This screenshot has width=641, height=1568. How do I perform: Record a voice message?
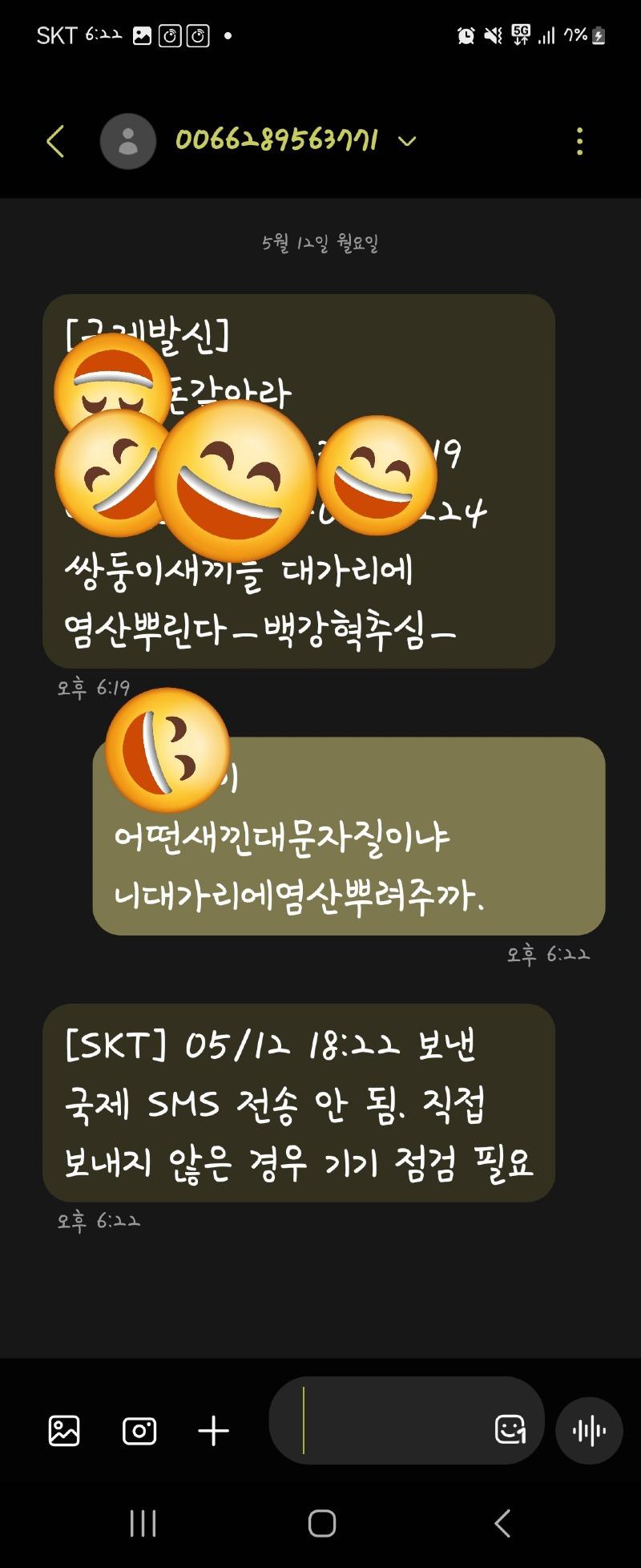[589, 1430]
